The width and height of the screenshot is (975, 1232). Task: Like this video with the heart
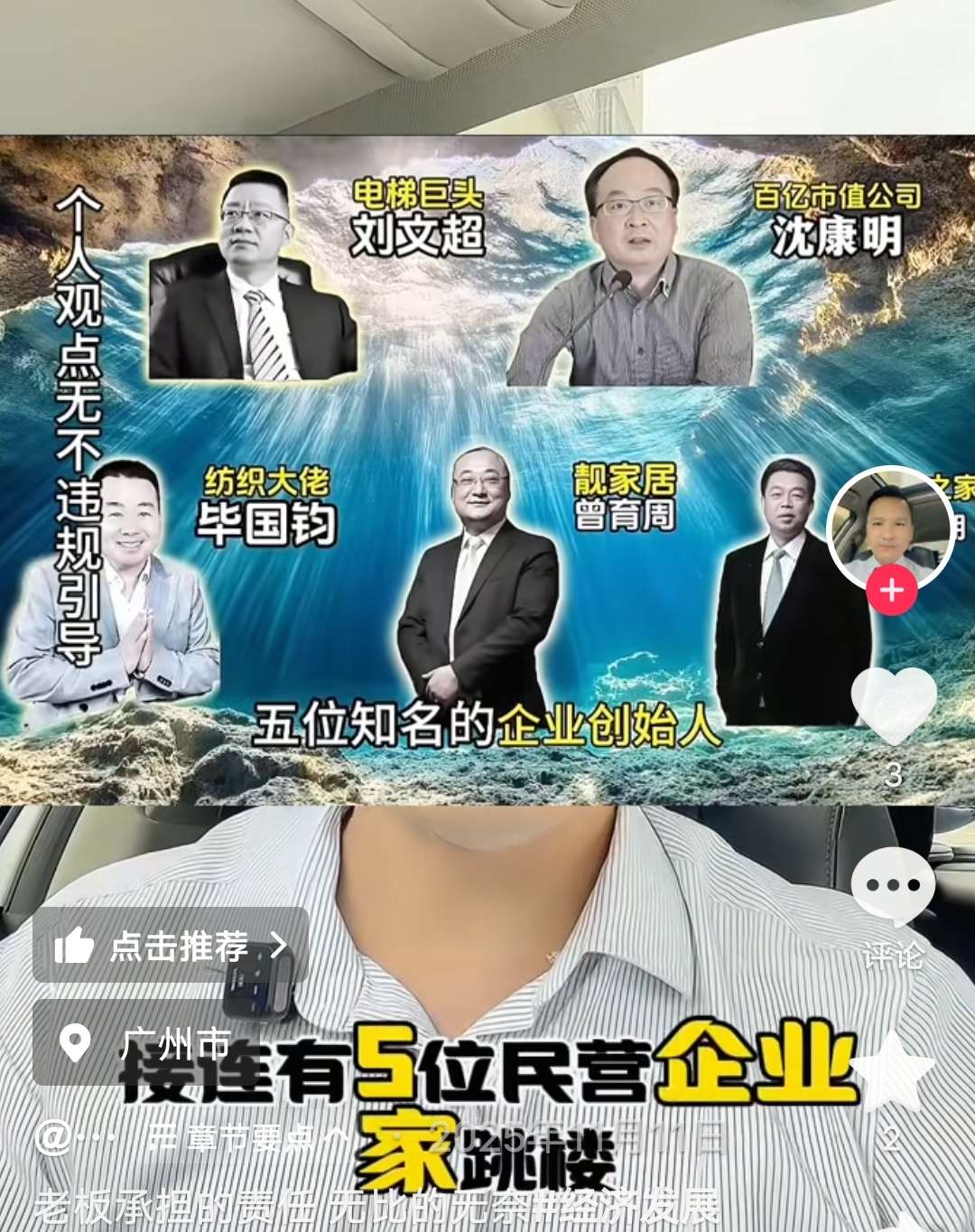tap(893, 705)
